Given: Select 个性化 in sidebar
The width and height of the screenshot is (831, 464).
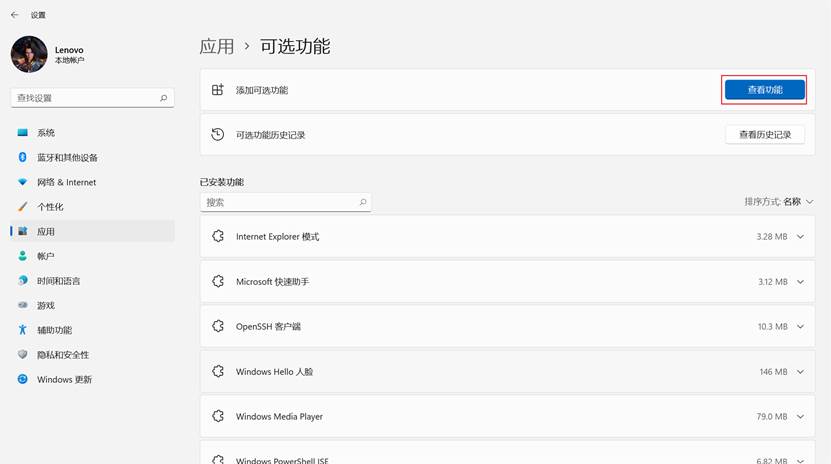Looking at the screenshot, I should (x=50, y=207).
